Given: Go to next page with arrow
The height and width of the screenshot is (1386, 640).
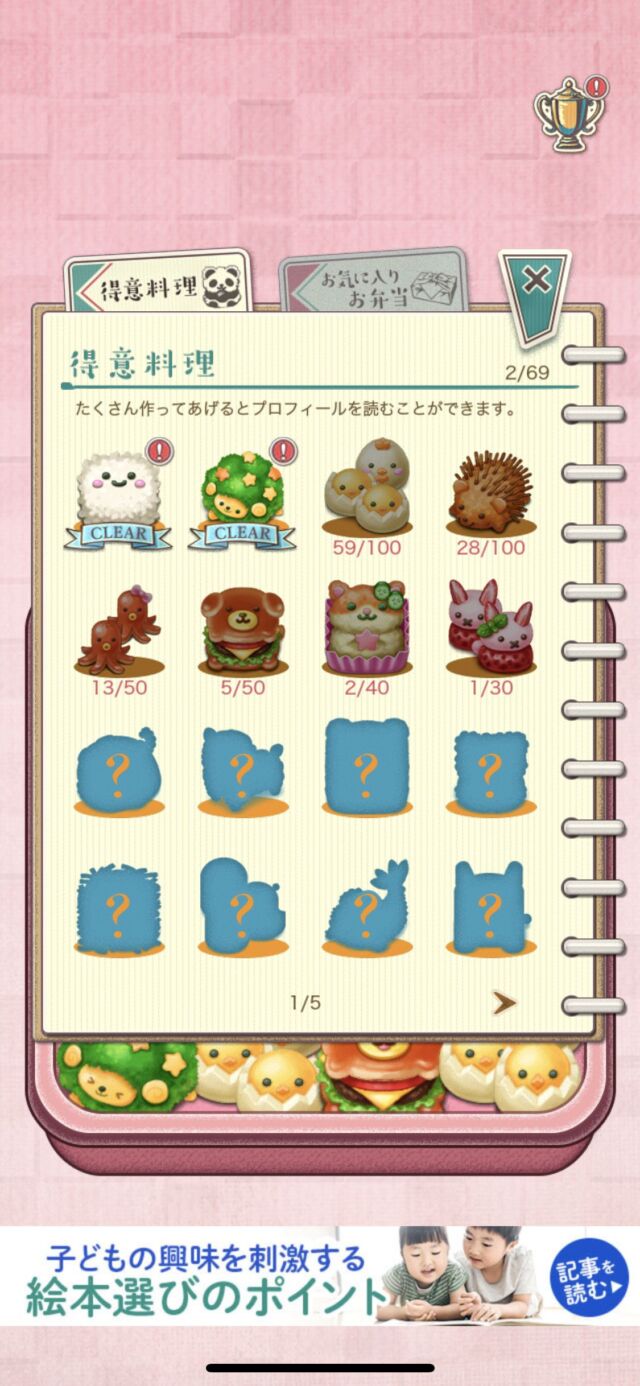Looking at the screenshot, I should 504,1002.
